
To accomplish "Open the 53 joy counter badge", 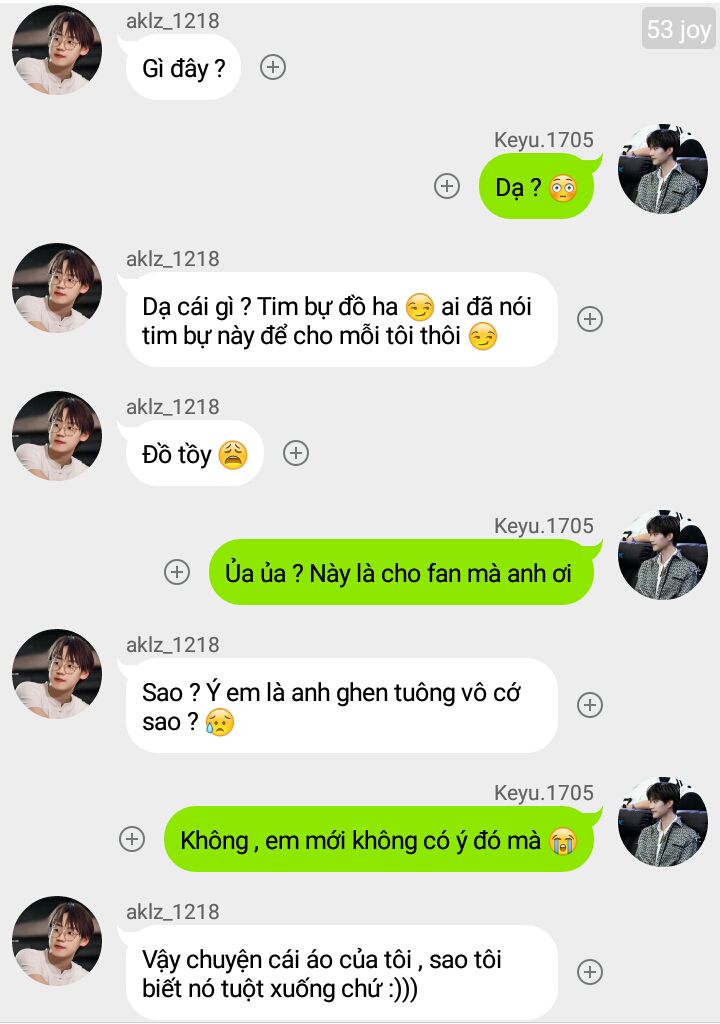I will [678, 30].
